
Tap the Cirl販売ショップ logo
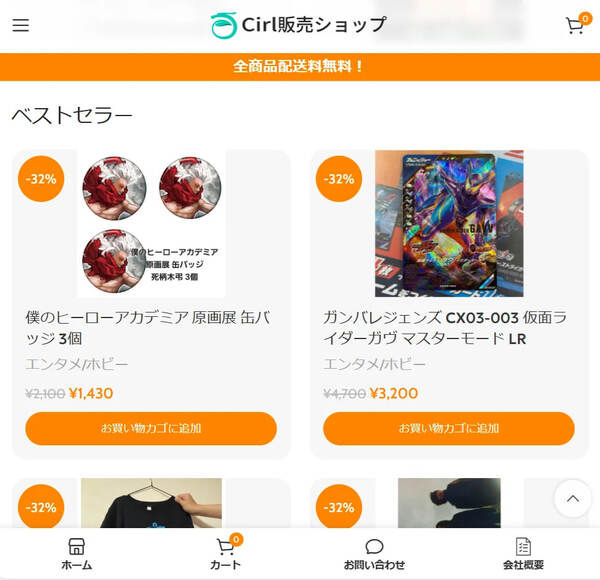coord(298,25)
